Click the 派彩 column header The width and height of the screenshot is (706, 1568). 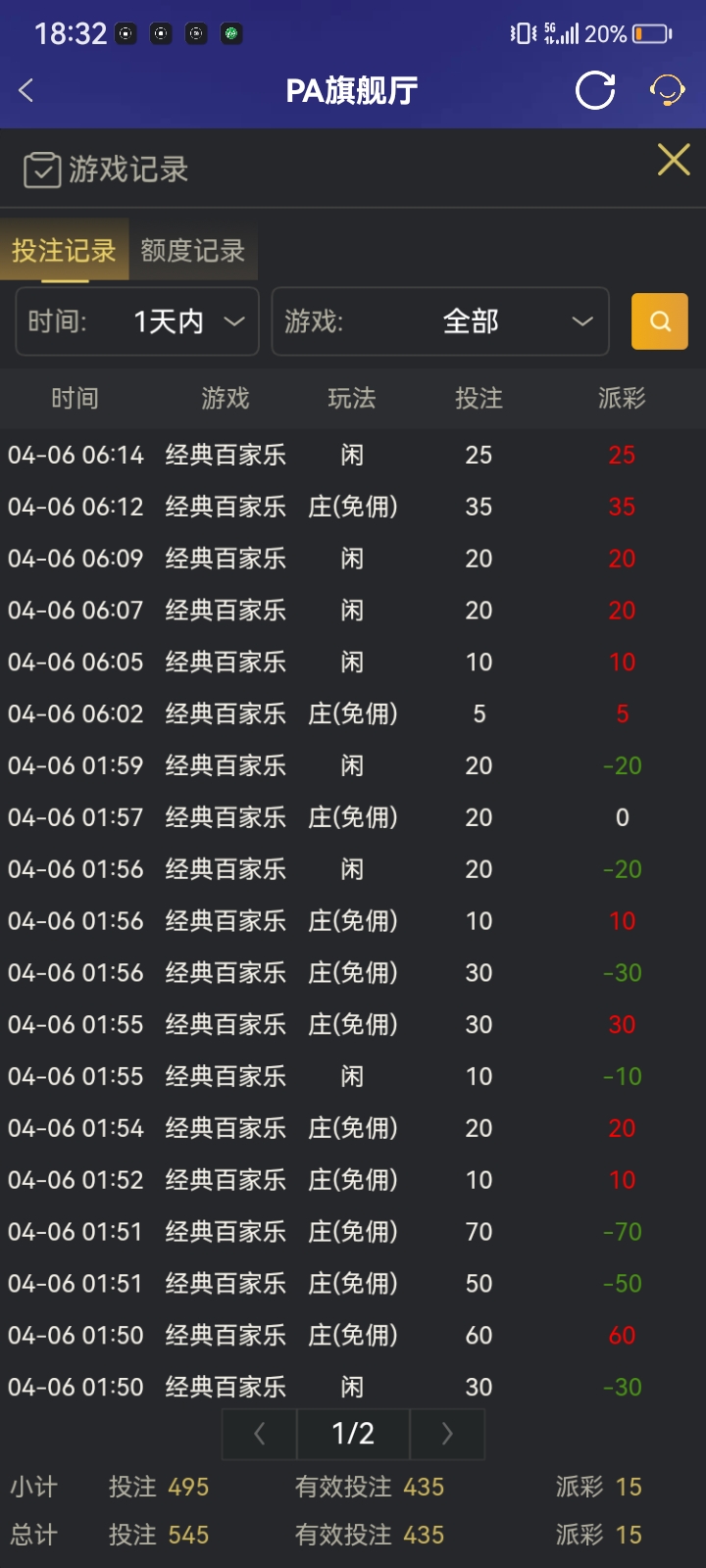click(x=622, y=399)
